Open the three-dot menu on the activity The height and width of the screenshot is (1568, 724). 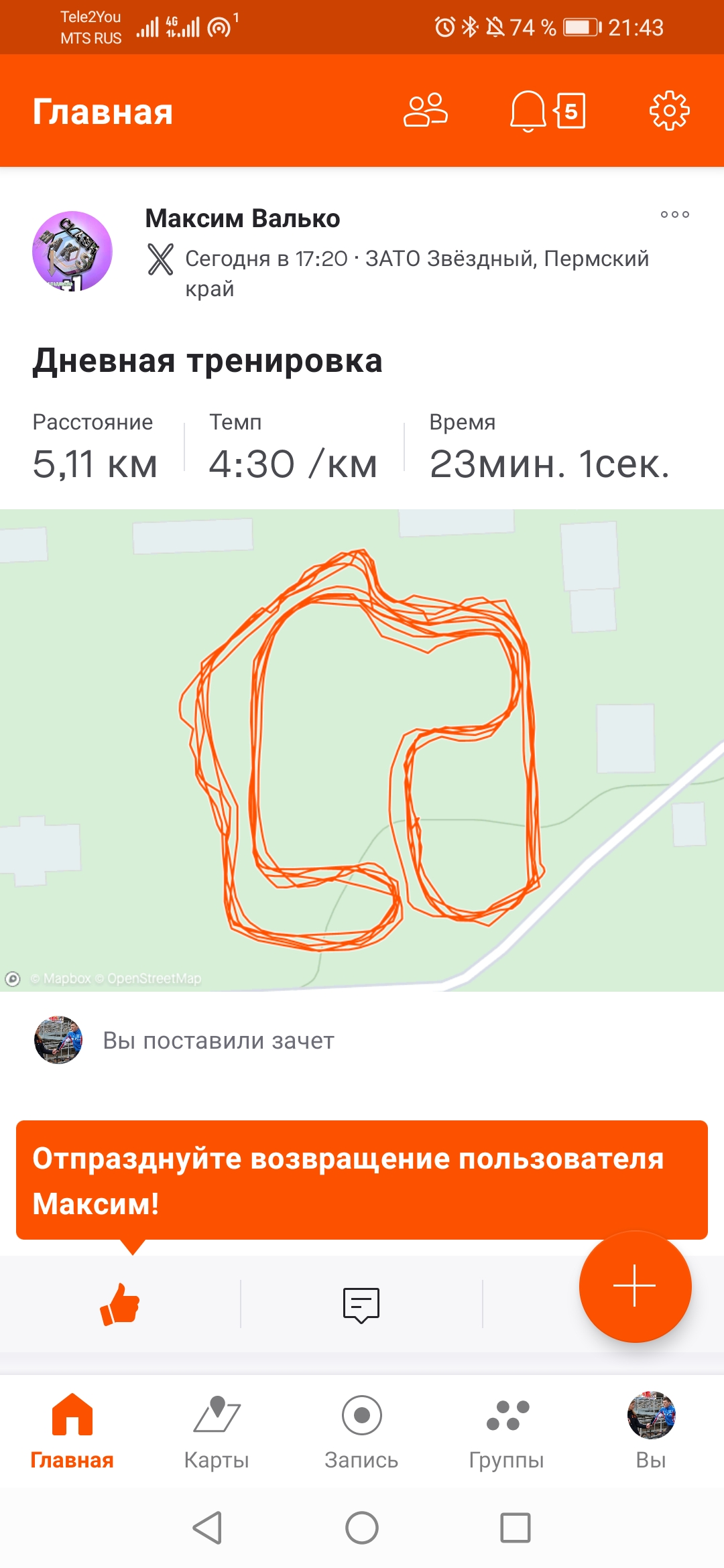click(674, 215)
